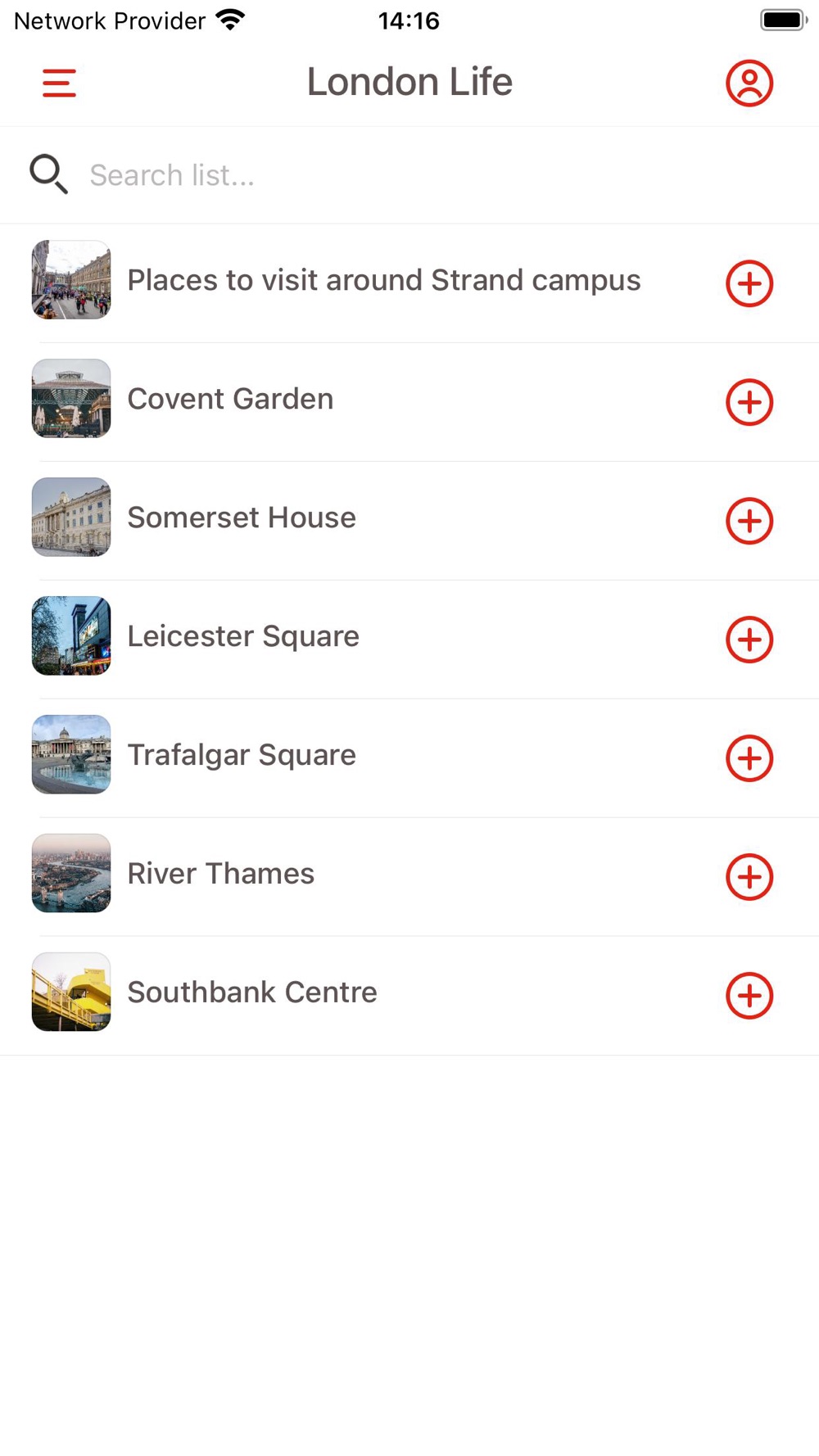
Task: Tap the Search list field
Action: pos(409,174)
